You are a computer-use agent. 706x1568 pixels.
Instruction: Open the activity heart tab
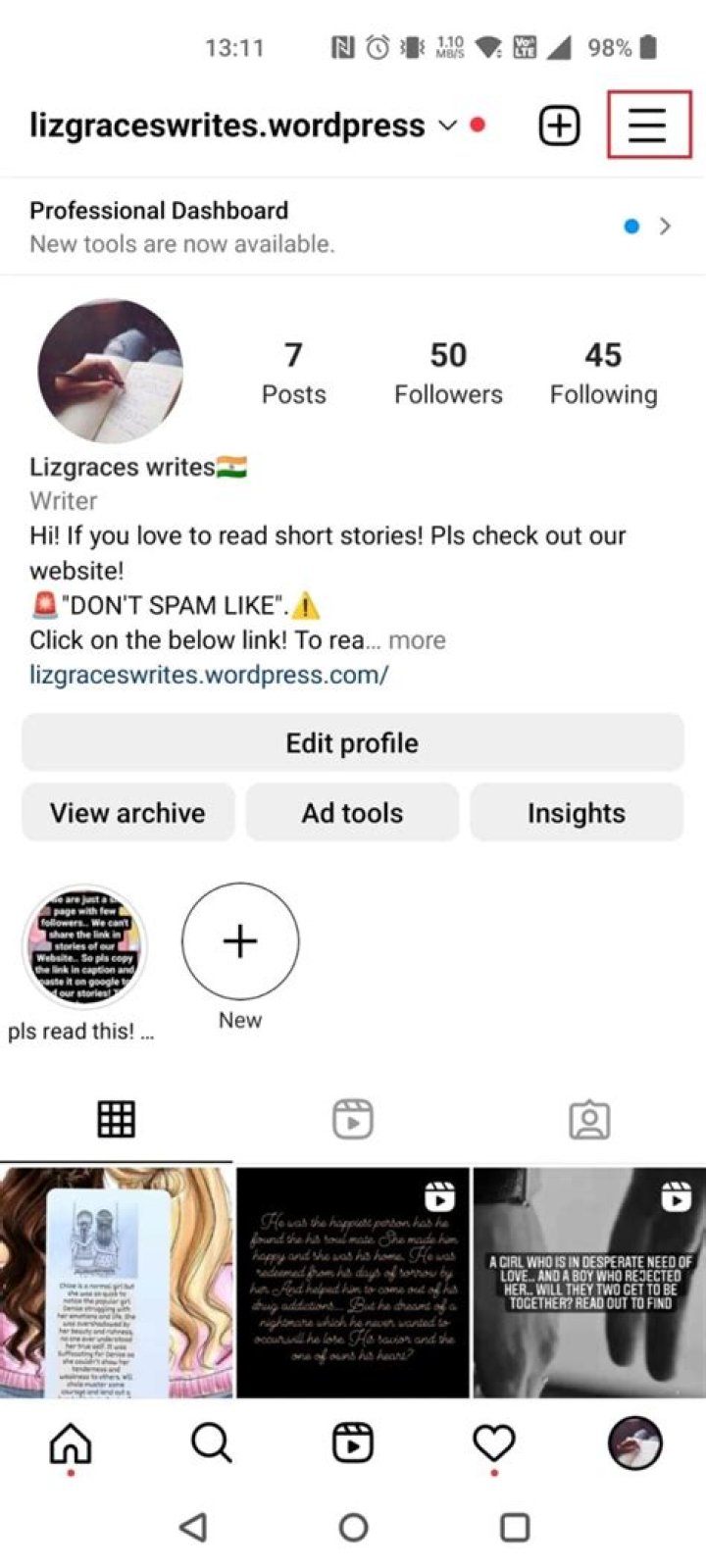(493, 1443)
